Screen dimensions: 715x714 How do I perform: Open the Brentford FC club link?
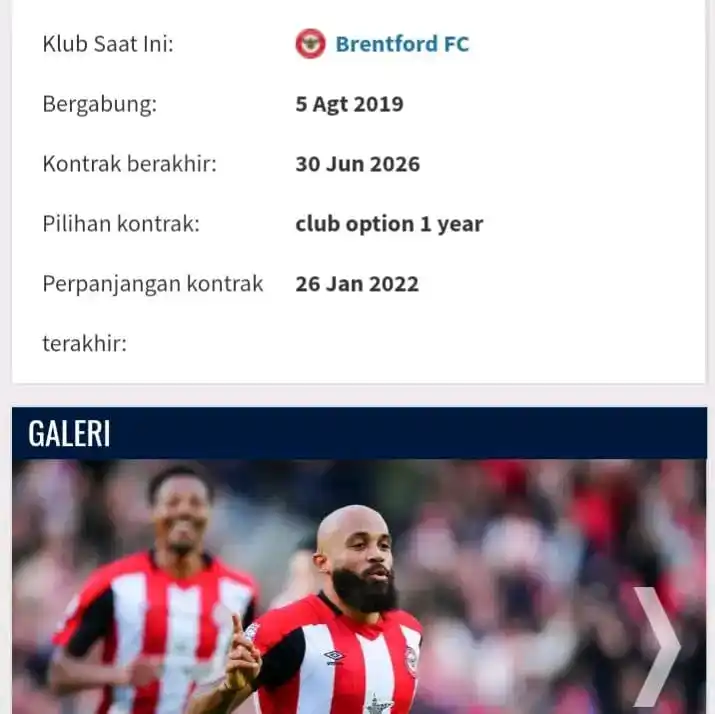[401, 44]
